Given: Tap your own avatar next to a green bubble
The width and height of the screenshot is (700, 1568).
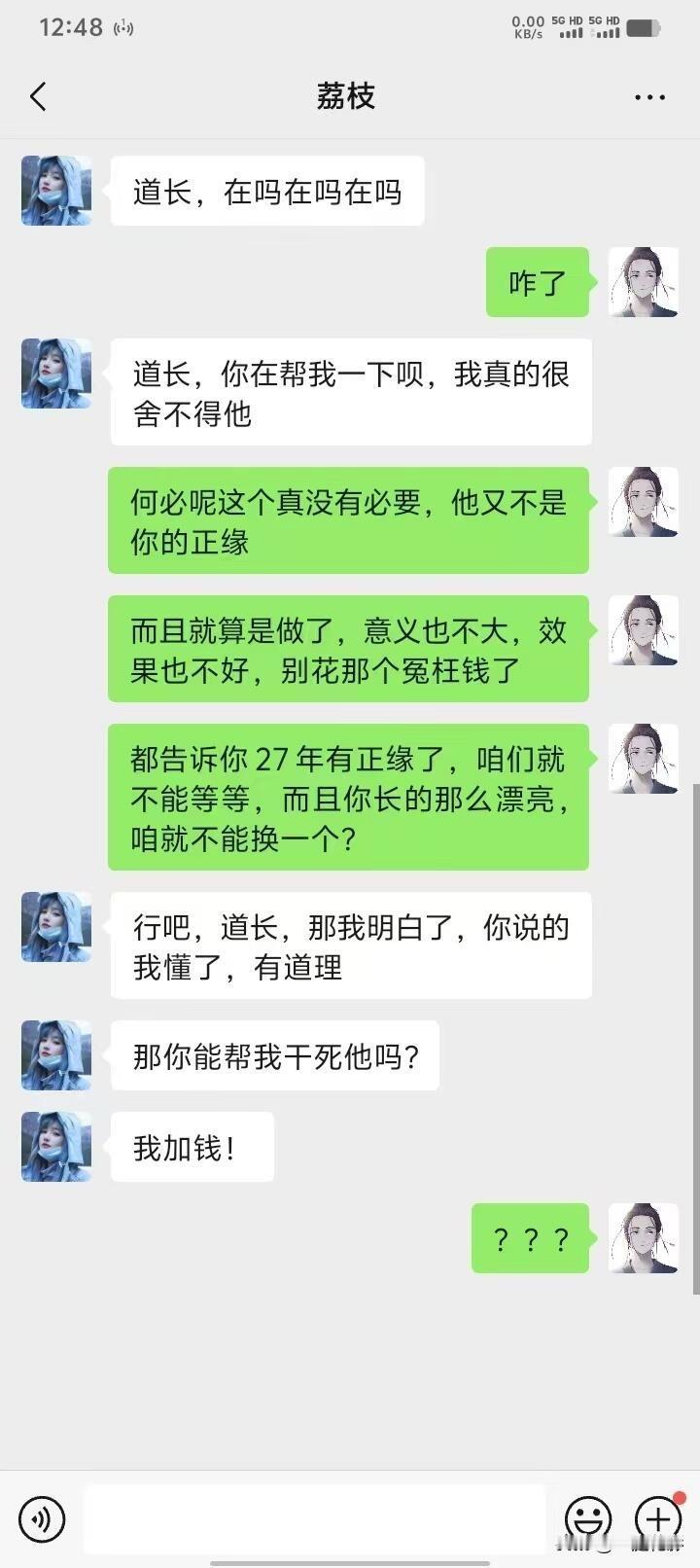Looking at the screenshot, I should coord(644,282).
